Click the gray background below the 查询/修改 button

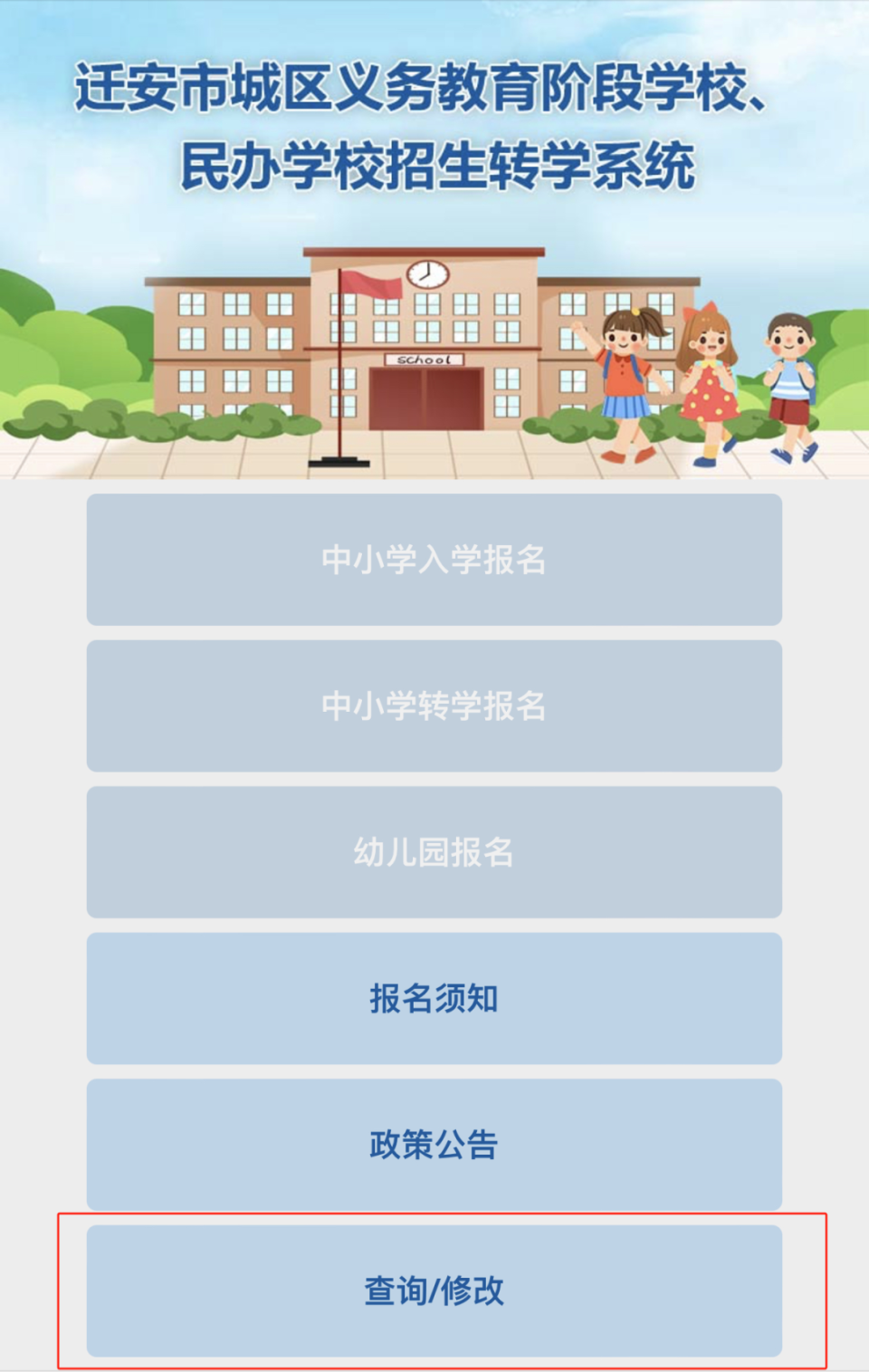tap(434, 1363)
